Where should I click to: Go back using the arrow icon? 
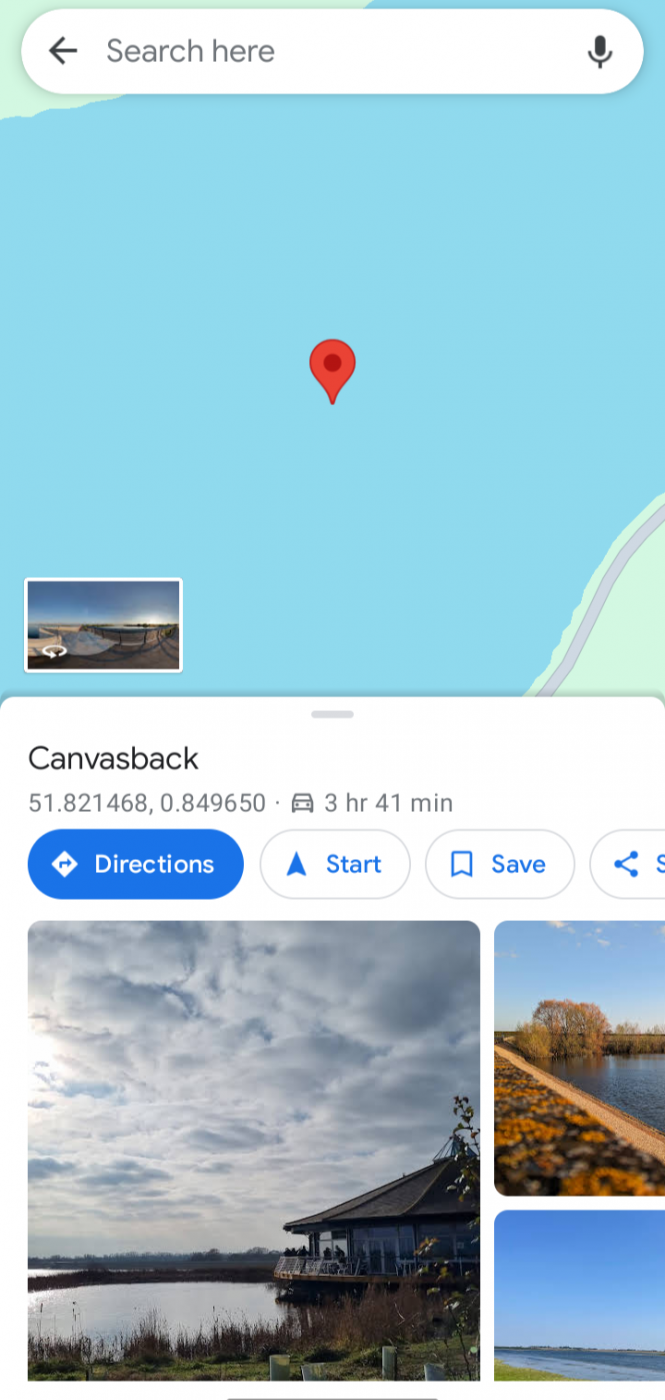pyautogui.click(x=63, y=51)
